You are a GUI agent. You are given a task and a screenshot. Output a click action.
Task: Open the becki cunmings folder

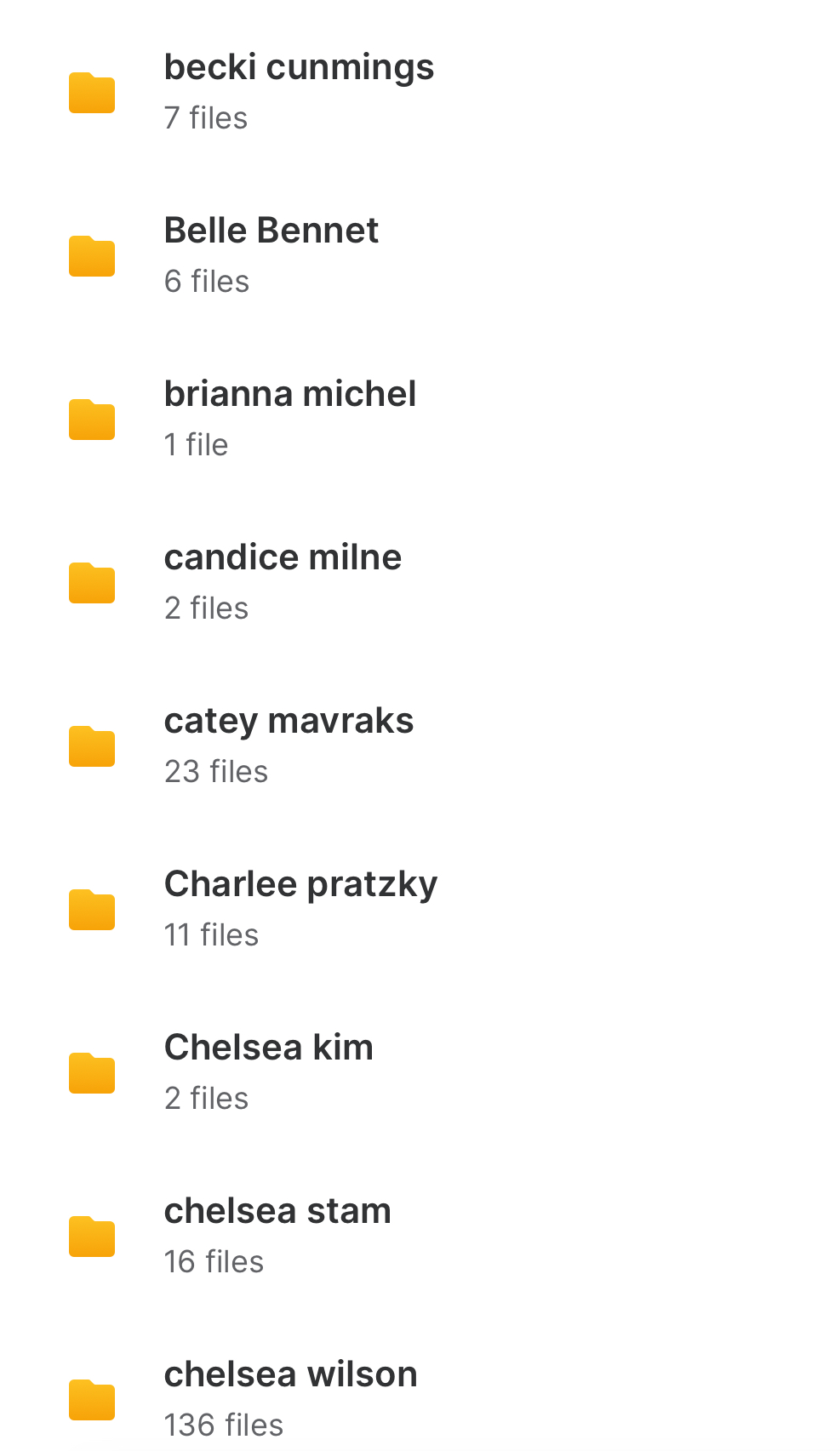298,68
